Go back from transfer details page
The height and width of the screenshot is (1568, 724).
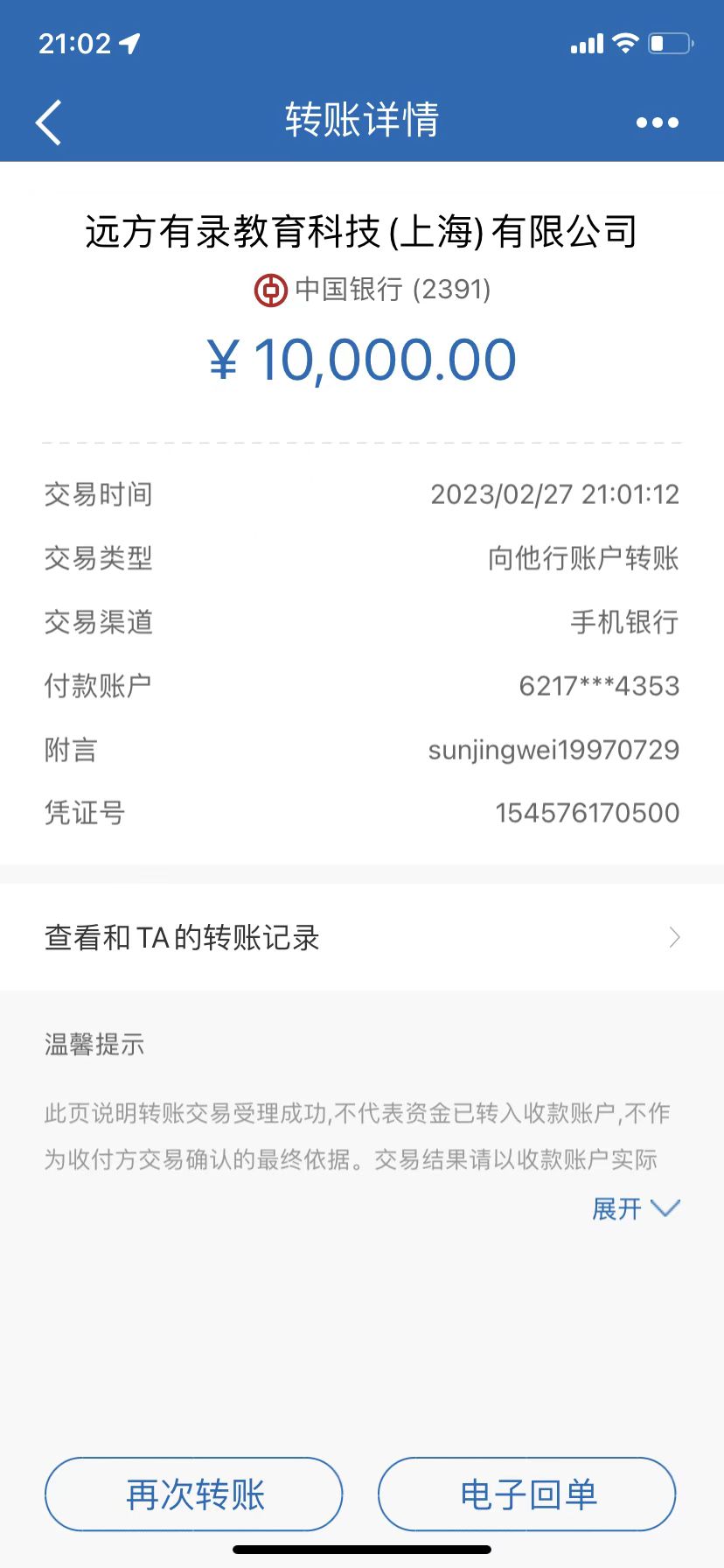pyautogui.click(x=49, y=122)
